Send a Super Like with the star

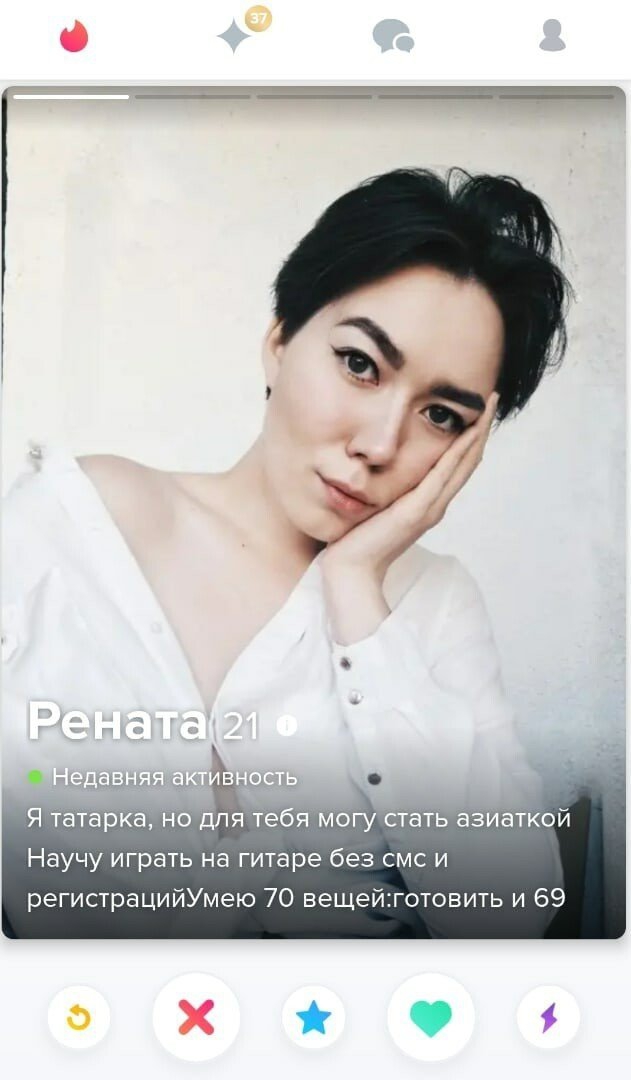[313, 1018]
